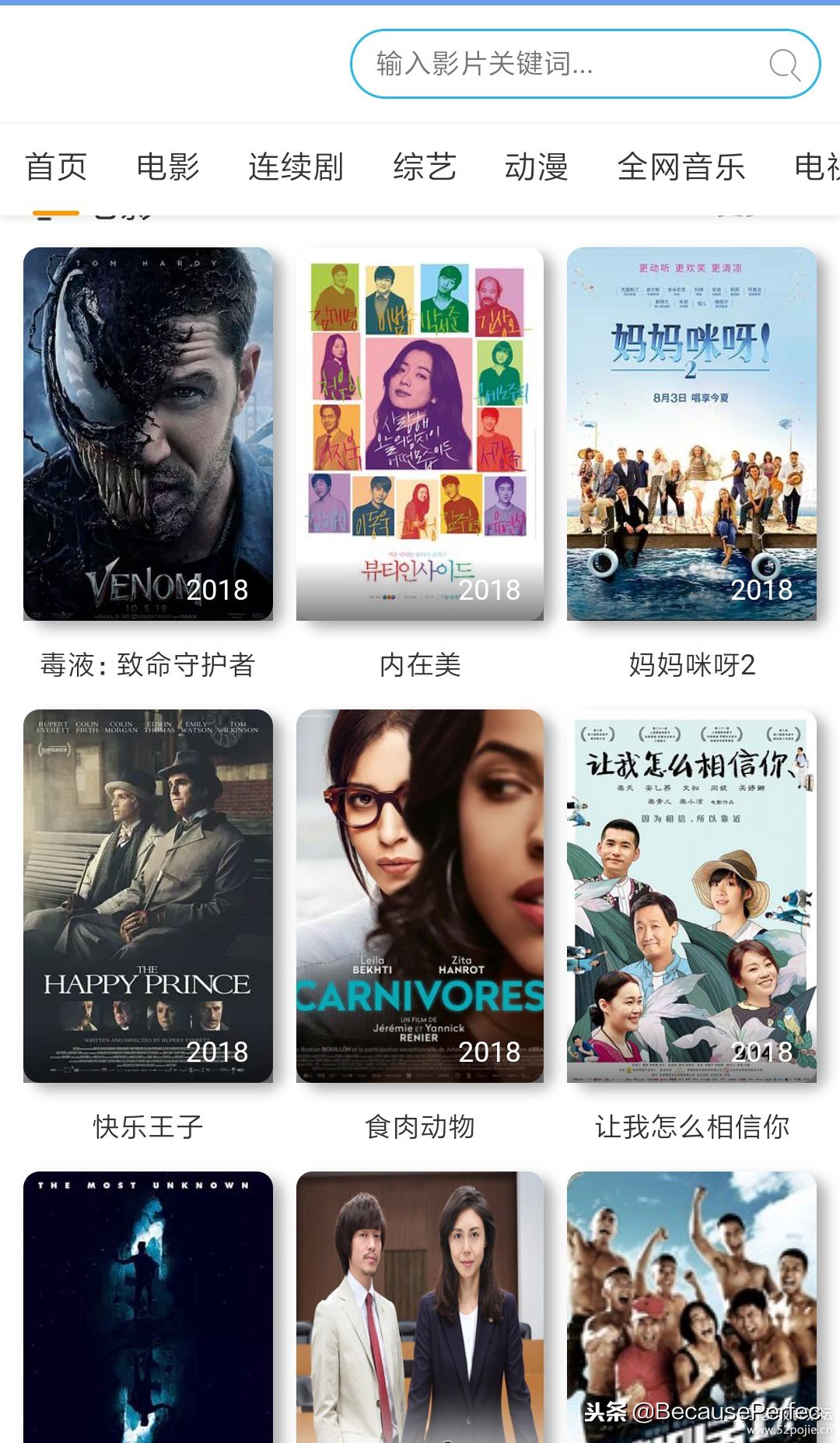This screenshot has width=840, height=1443.
Task: Open The Happy Prince poster
Action: coord(148,898)
